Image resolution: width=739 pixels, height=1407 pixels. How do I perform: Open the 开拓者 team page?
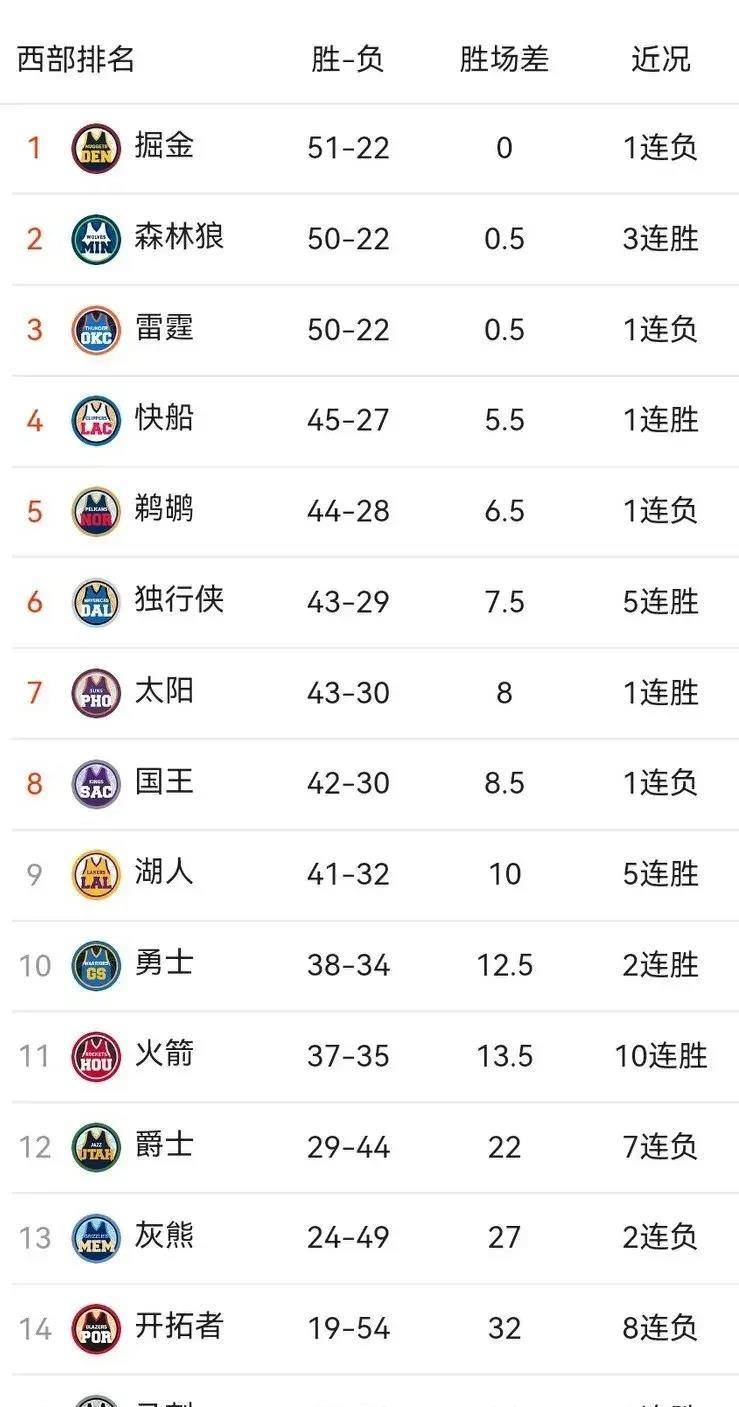click(179, 1328)
